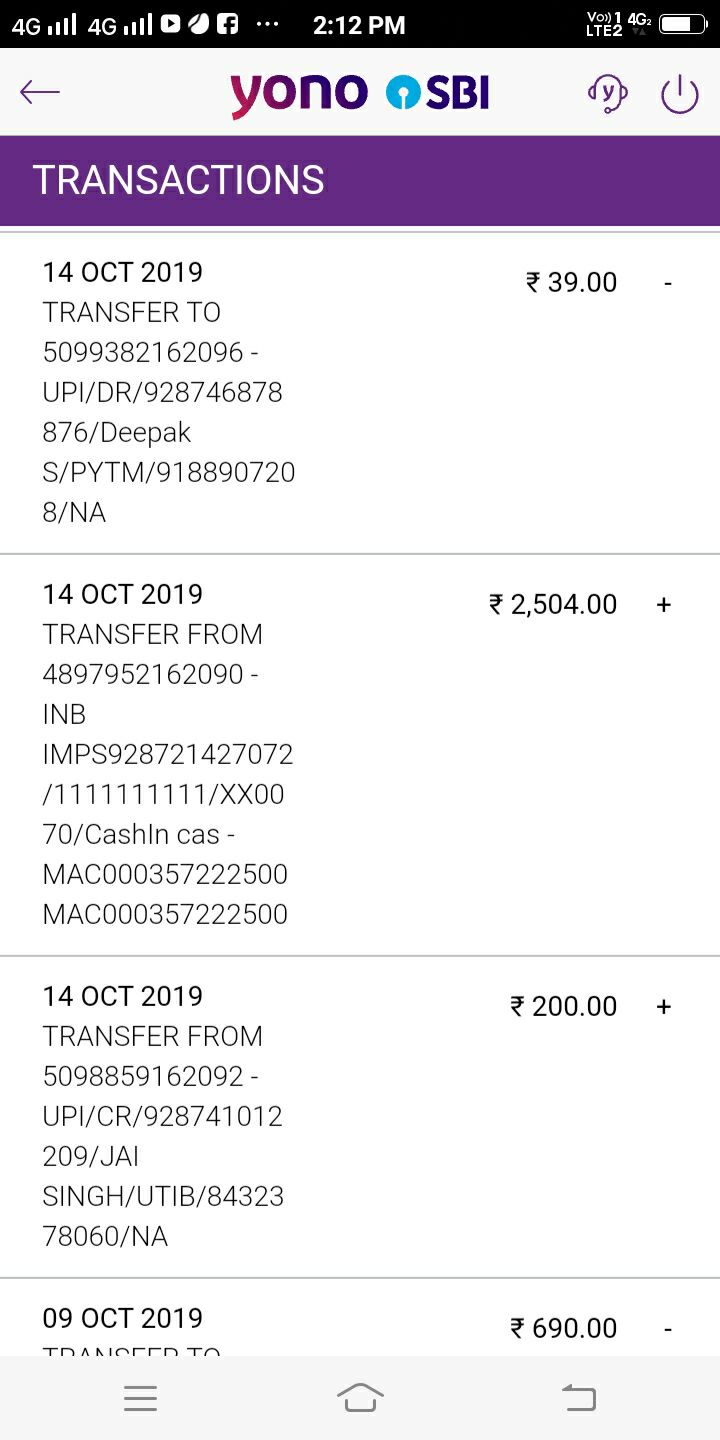Tap the power icon to log out
This screenshot has width=720, height=1440.
679,94
